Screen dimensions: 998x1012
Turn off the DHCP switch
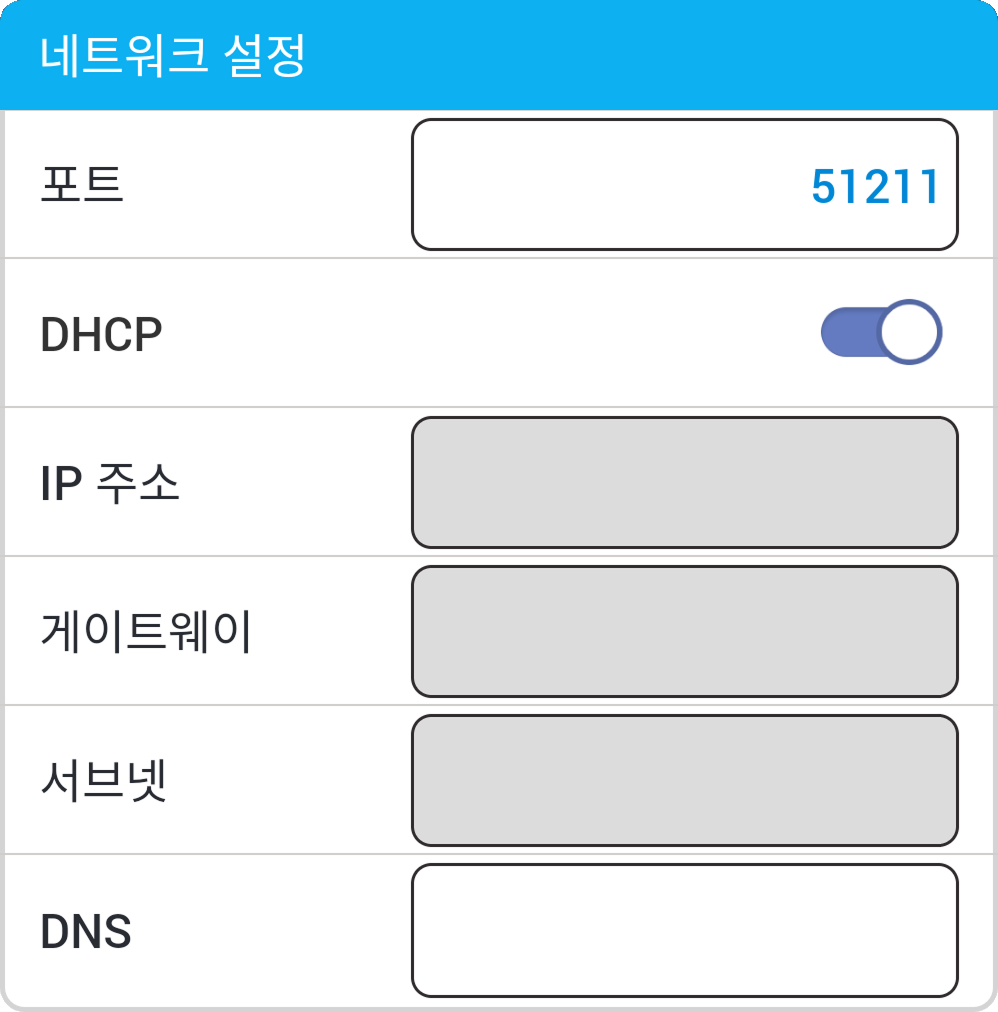pos(880,333)
